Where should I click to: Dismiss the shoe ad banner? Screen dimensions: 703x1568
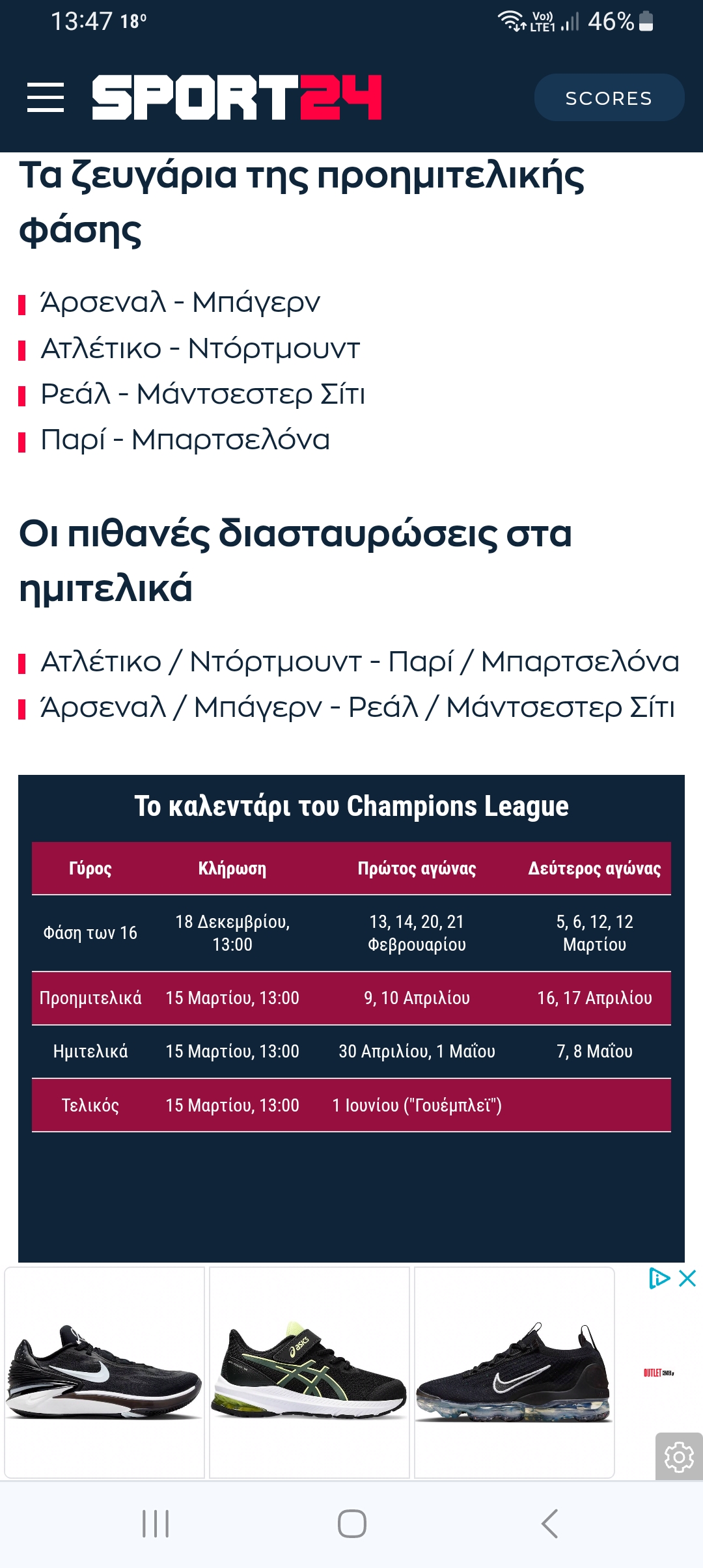coord(687,1278)
